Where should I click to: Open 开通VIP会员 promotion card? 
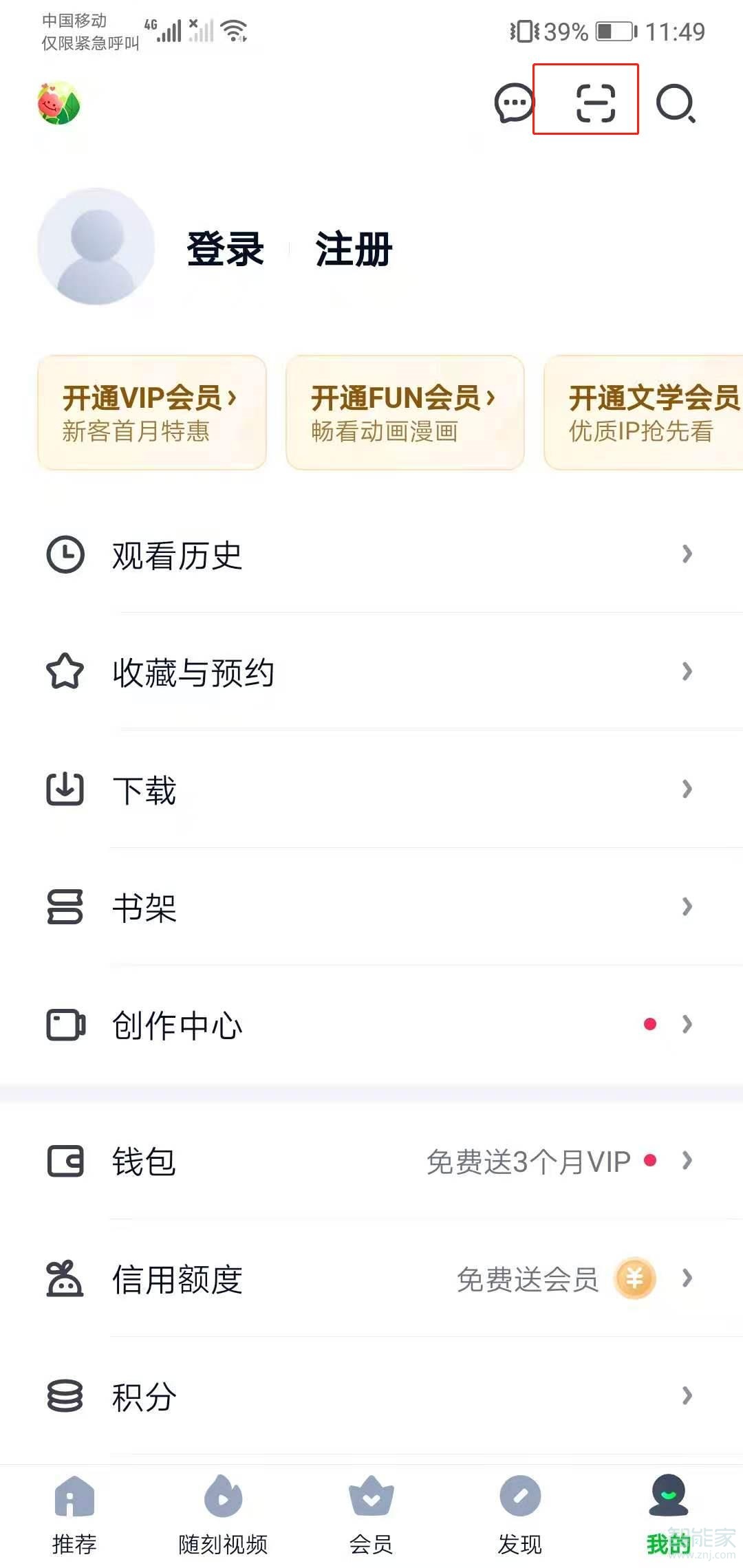point(151,411)
